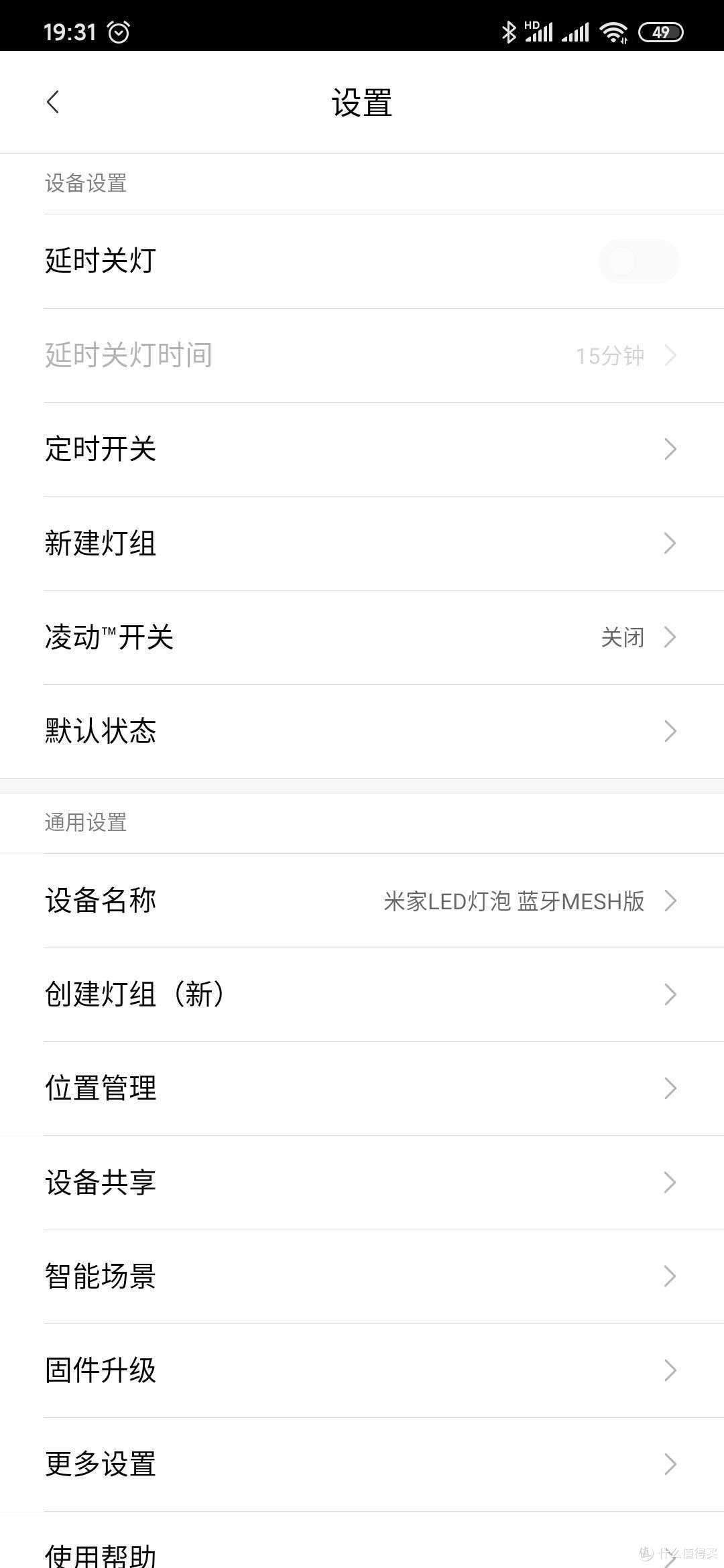Open 定时开关 settings
Viewport: 724px width, 1568px height.
[x=362, y=449]
